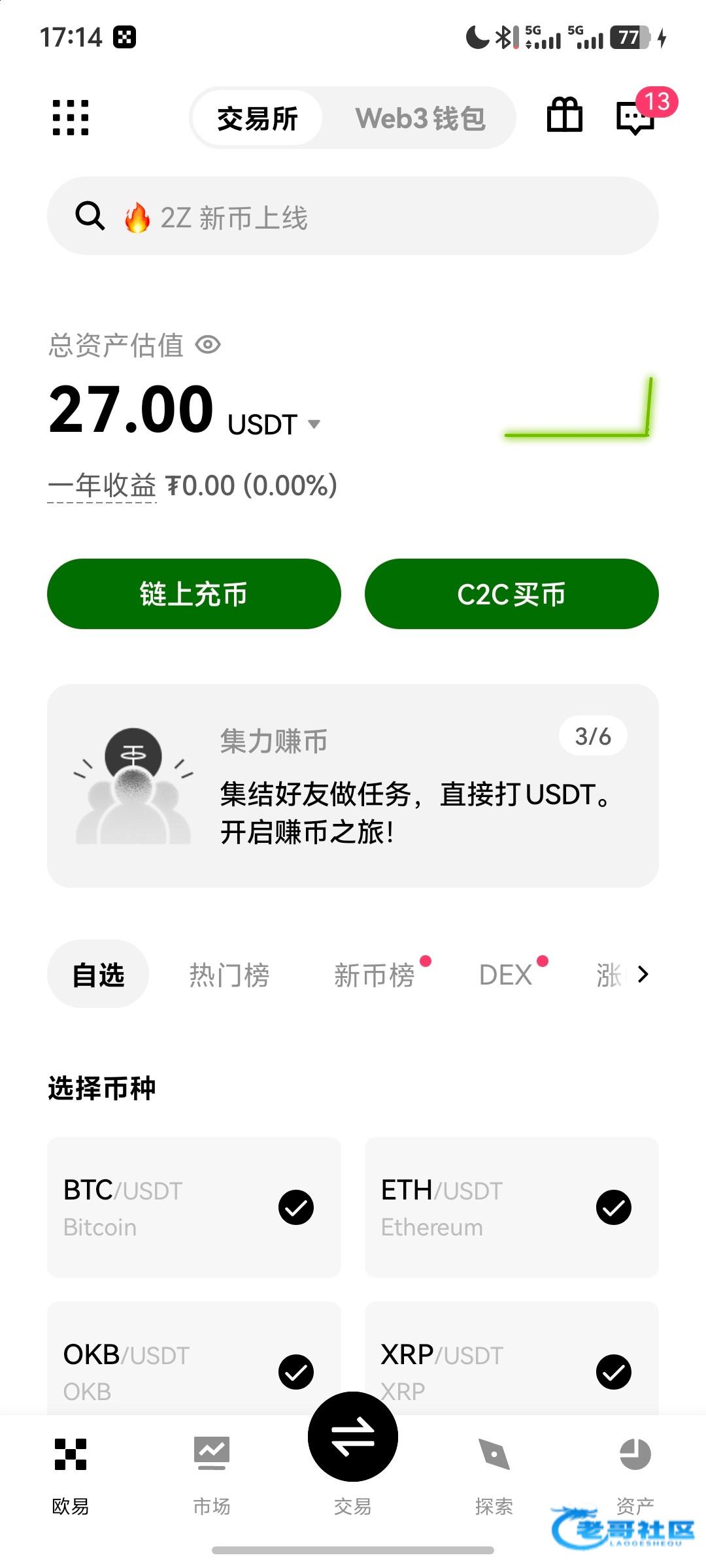
Task: Uncheck BTC/USDT coin selection
Action: pyautogui.click(x=296, y=1207)
